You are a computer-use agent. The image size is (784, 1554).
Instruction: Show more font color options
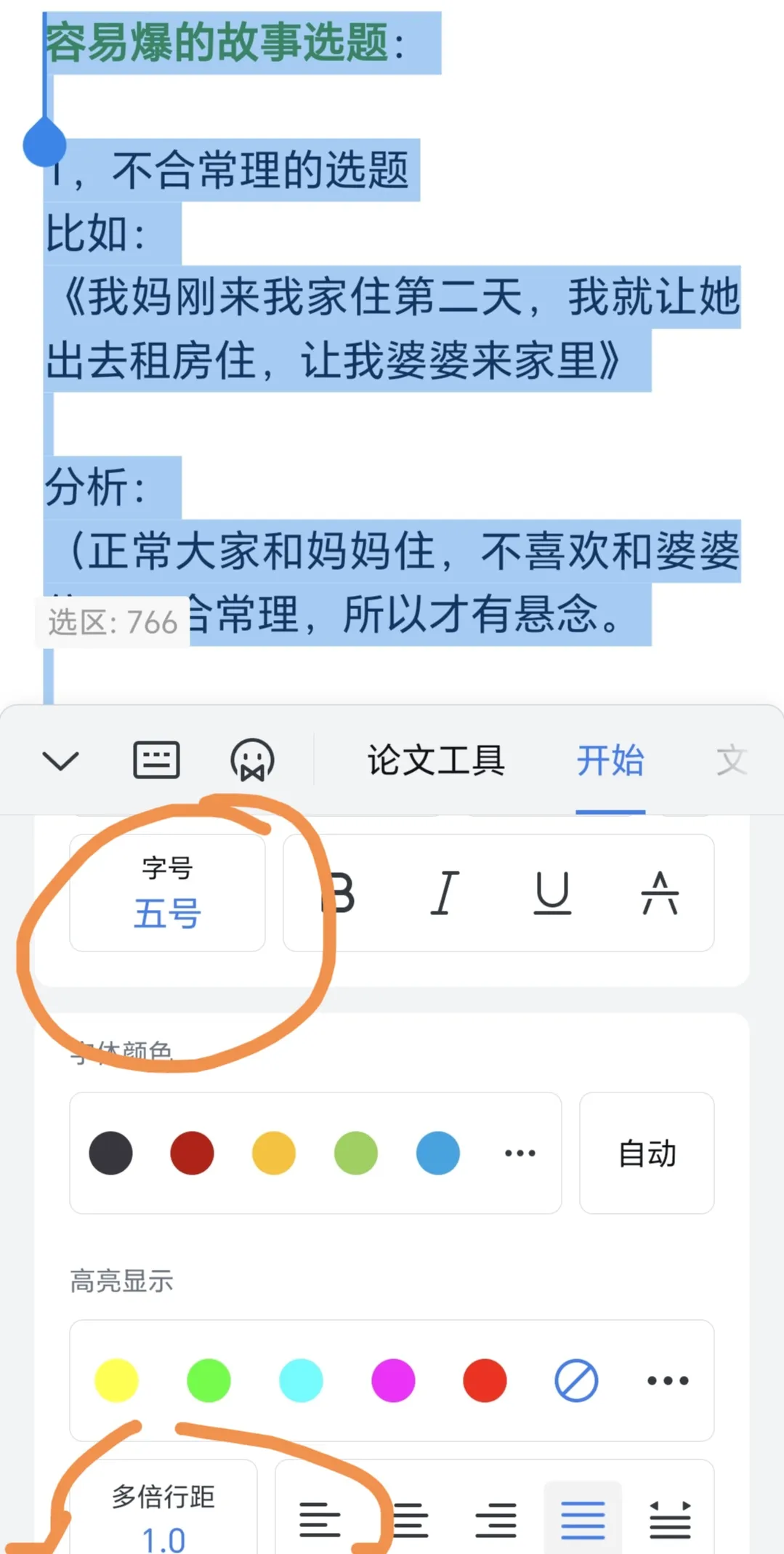520,1153
